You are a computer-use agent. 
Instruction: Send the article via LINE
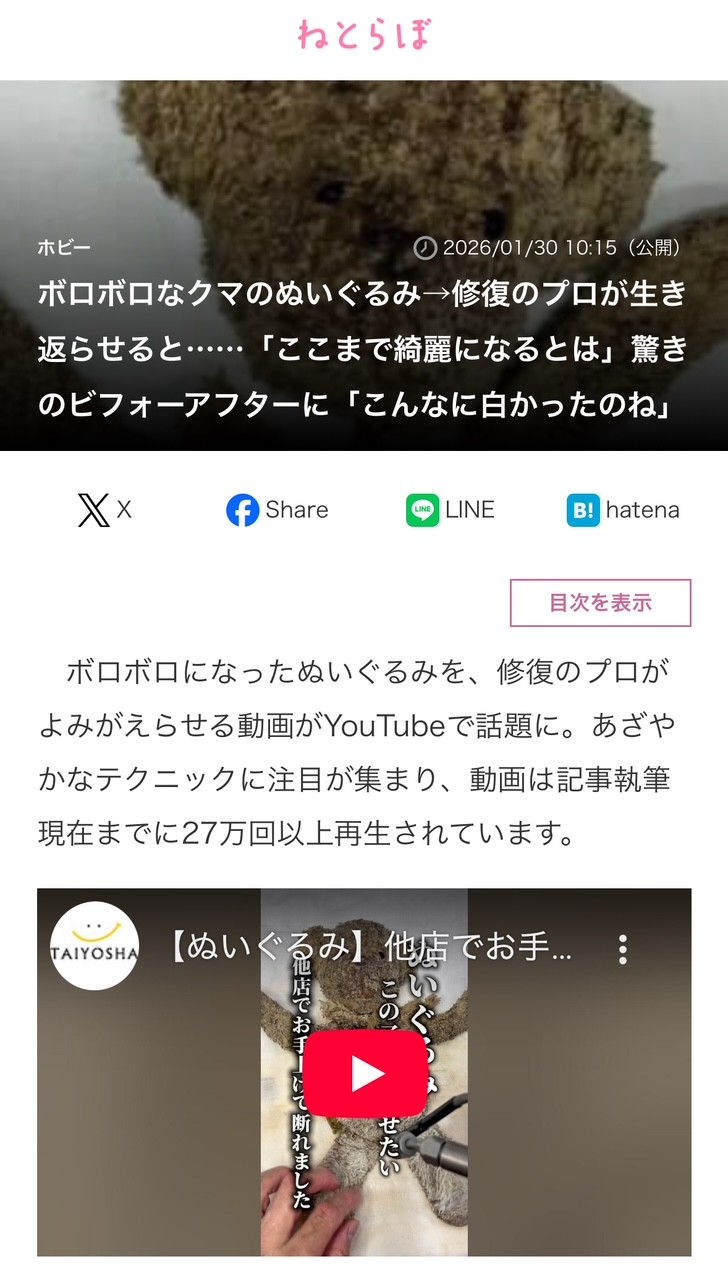tap(424, 510)
